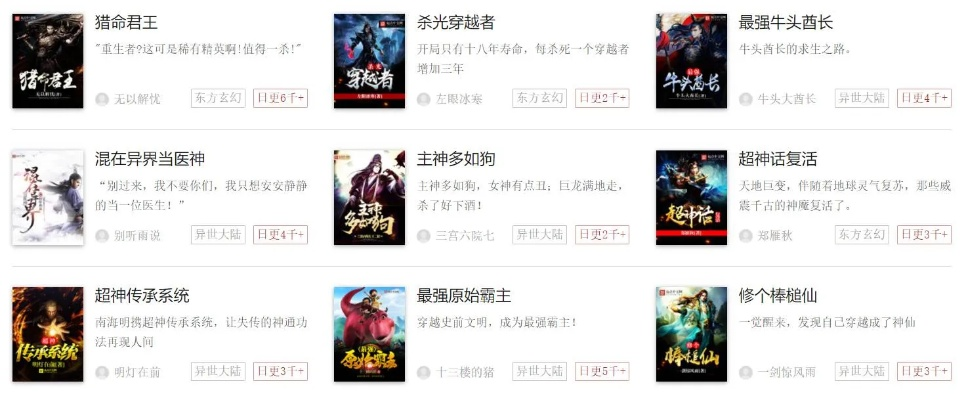This screenshot has height=400, width=966.
Task: Open the book 超神传承系统
Action: 141,296
